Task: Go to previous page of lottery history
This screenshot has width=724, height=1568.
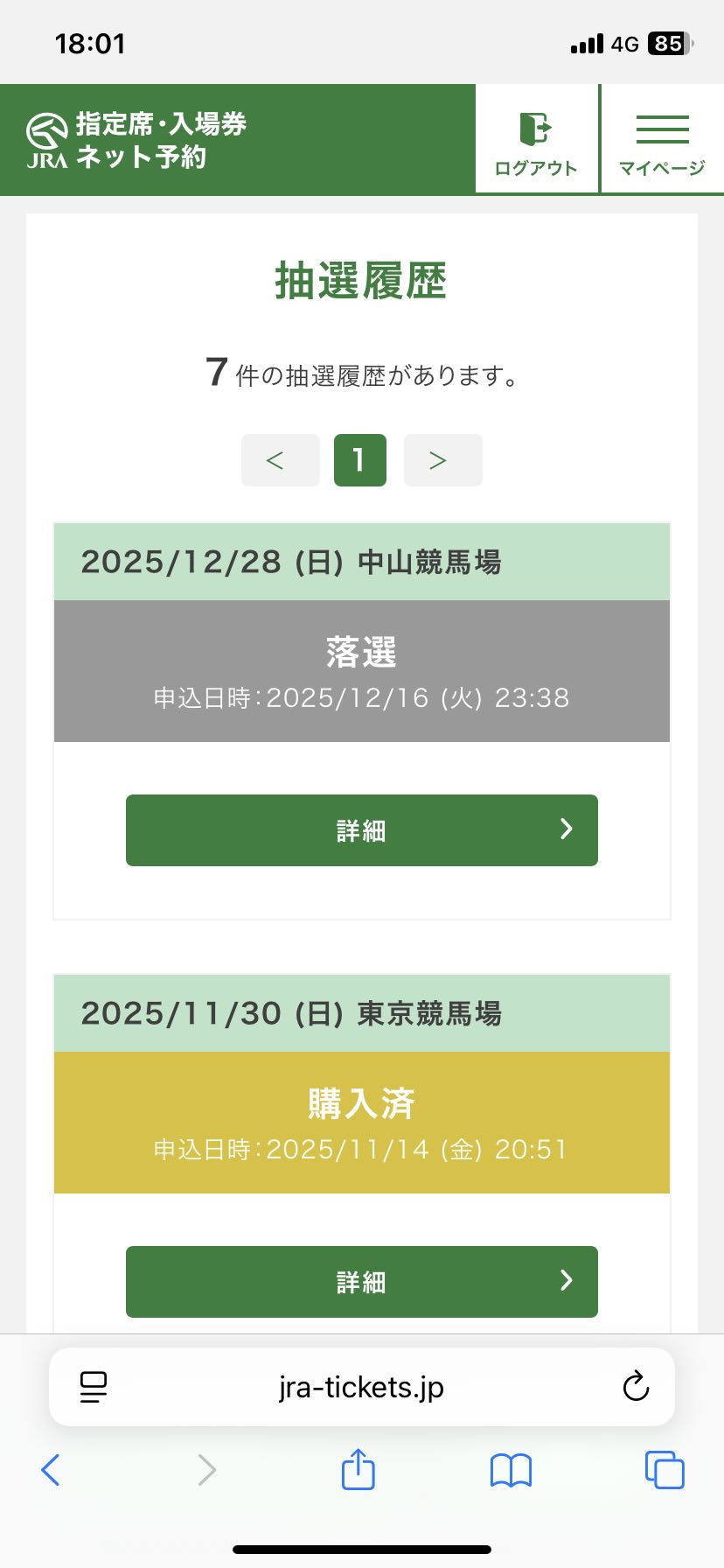Action: tap(280, 460)
